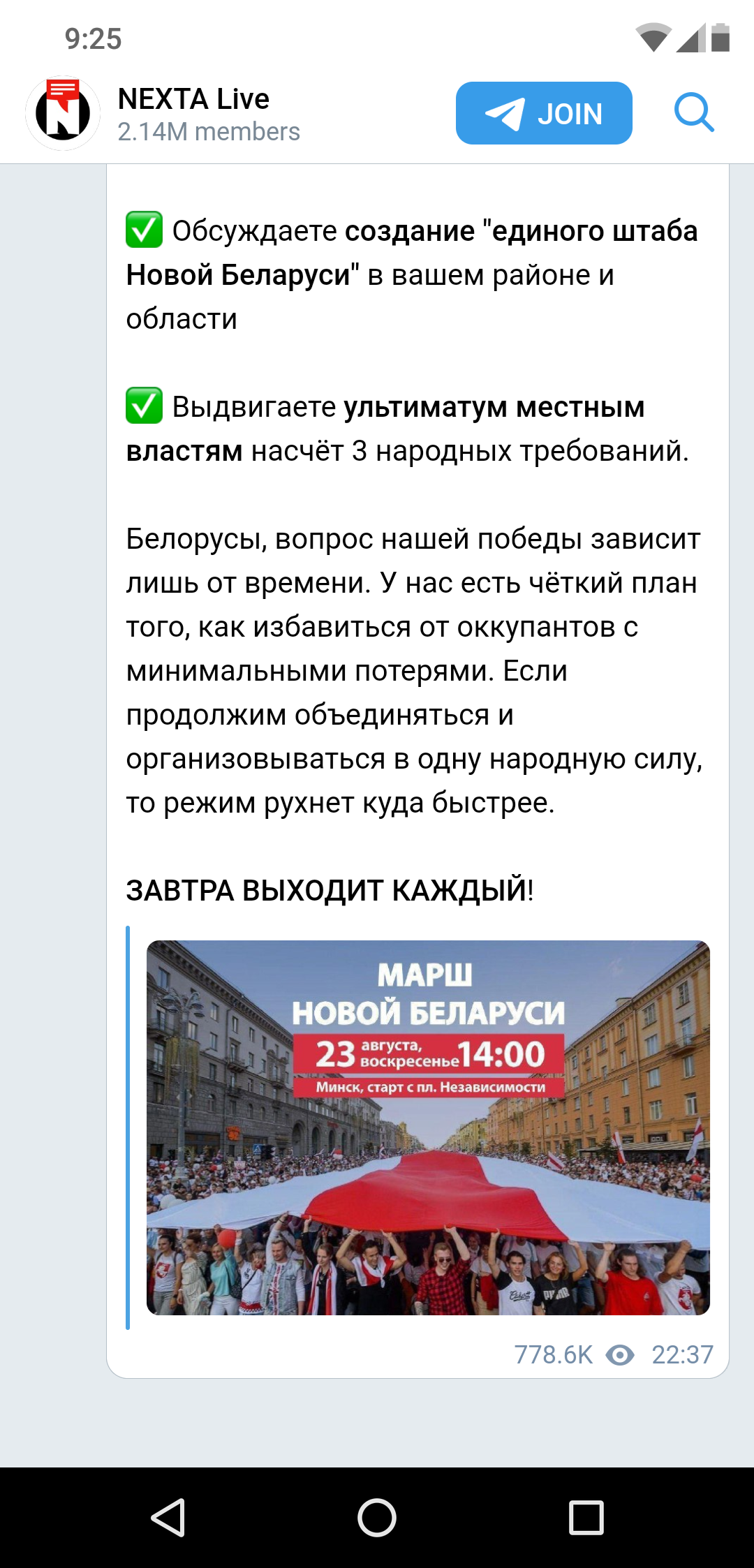This screenshot has width=754, height=1568.
Task: Join the NEXTA Live channel
Action: [544, 113]
